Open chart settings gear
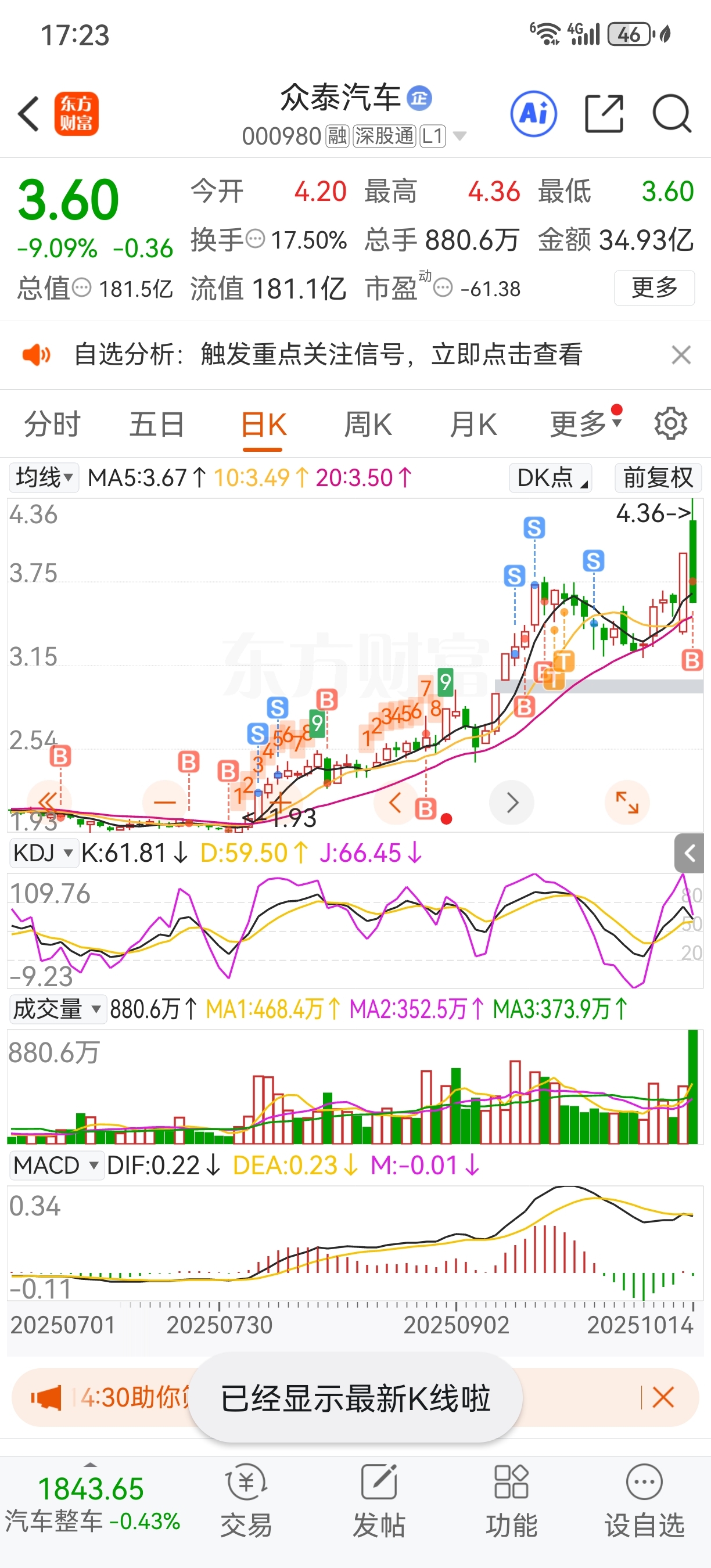 670,424
